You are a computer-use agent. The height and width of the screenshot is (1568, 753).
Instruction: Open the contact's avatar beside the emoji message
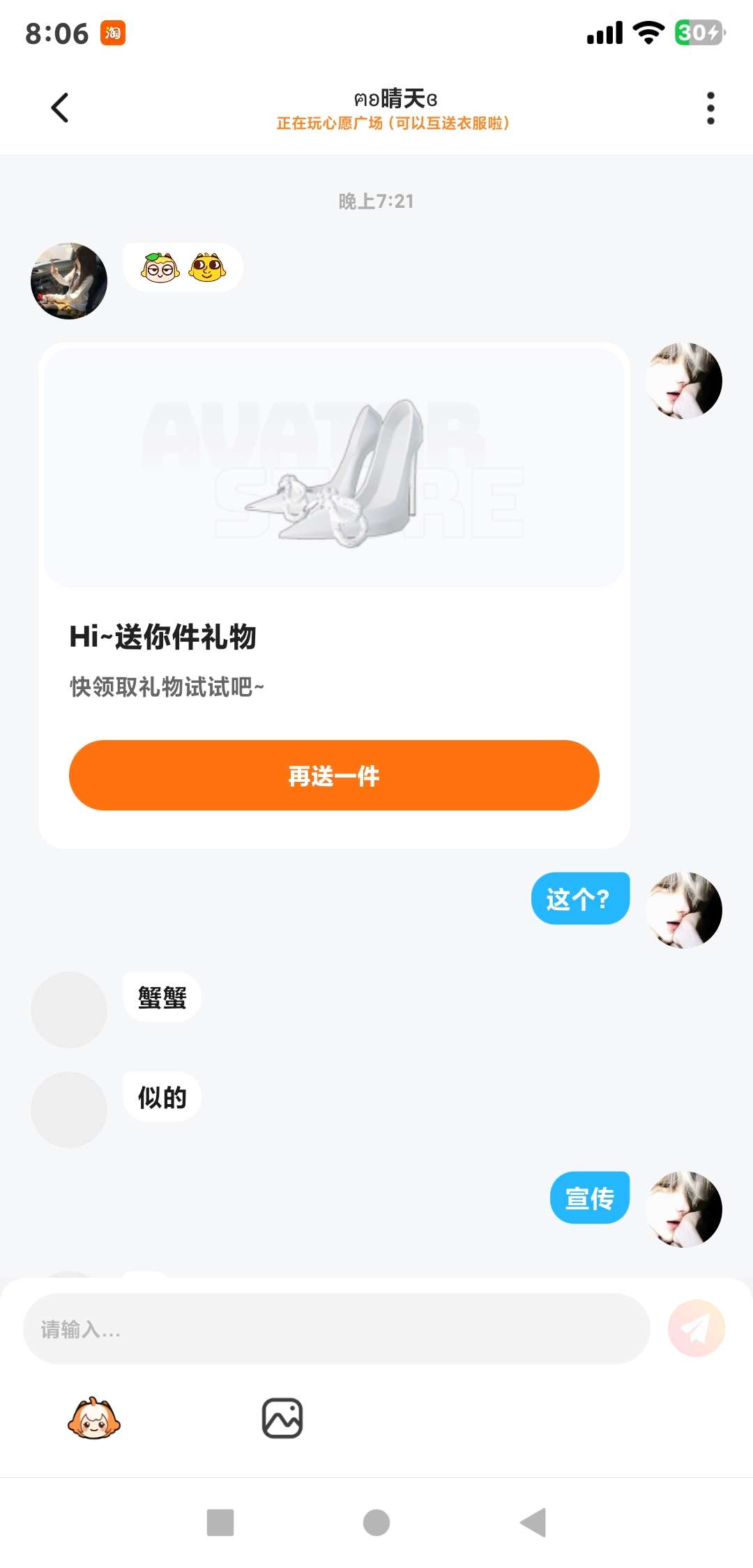click(69, 281)
